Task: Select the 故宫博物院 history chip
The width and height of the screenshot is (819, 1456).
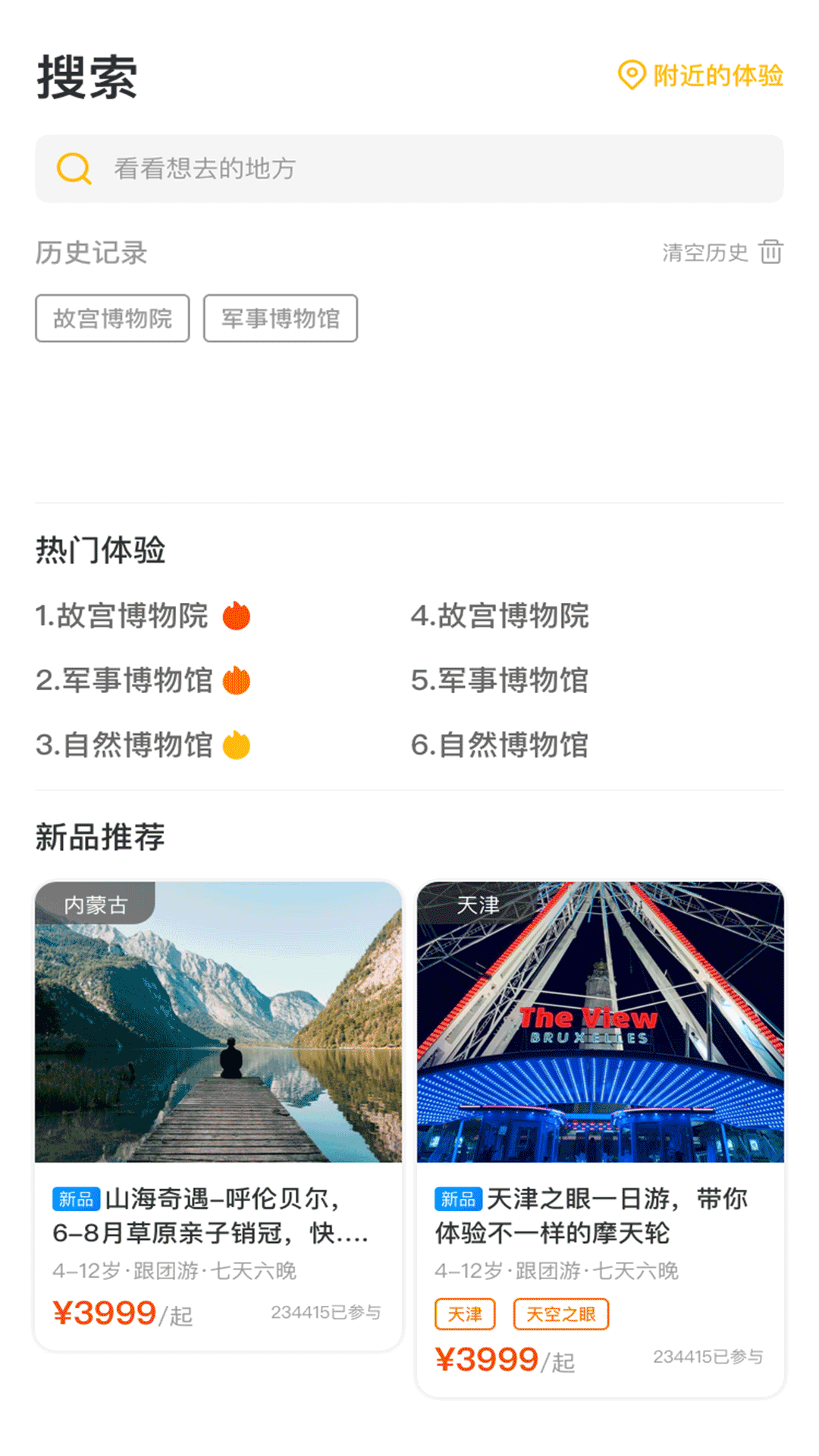Action: tap(112, 318)
